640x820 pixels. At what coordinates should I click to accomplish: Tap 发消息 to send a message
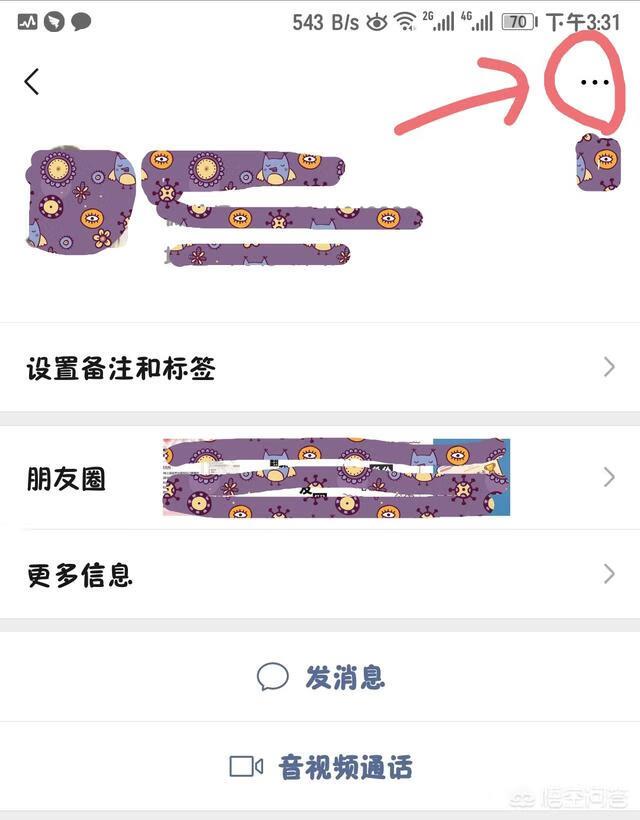(320, 677)
